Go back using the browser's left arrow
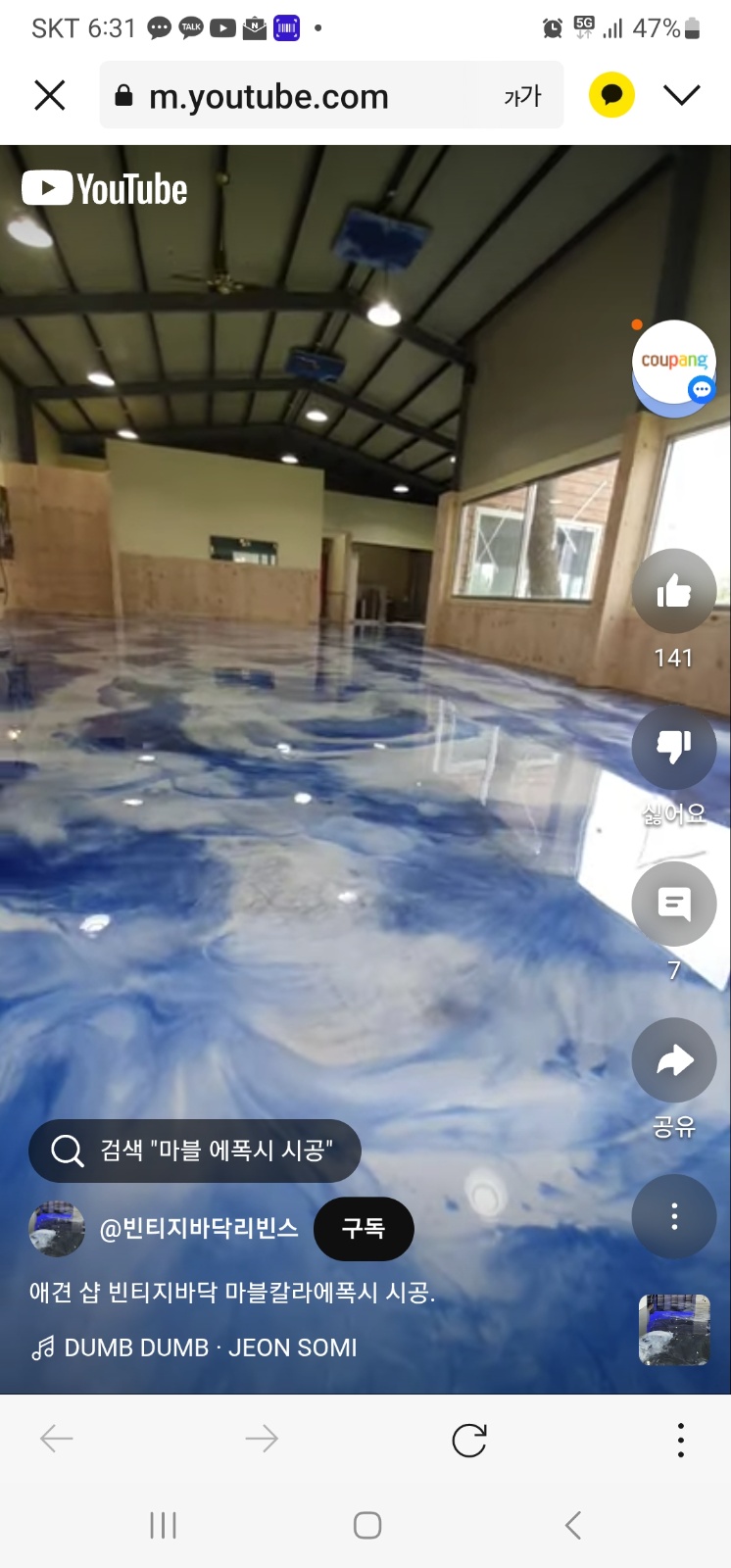Viewport: 731px width, 1568px height. (x=57, y=1439)
